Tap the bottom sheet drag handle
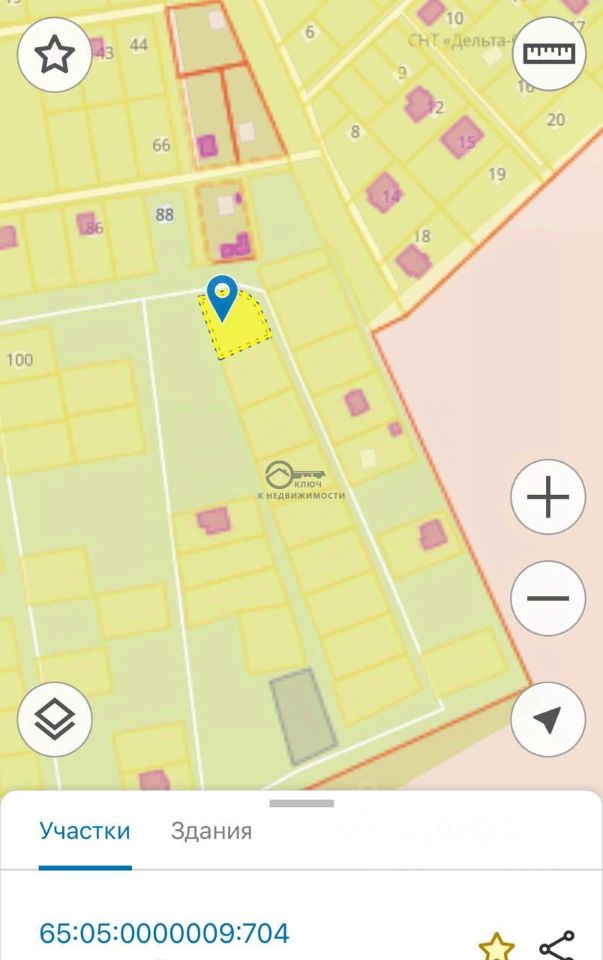This screenshot has height=960, width=603. (301, 803)
